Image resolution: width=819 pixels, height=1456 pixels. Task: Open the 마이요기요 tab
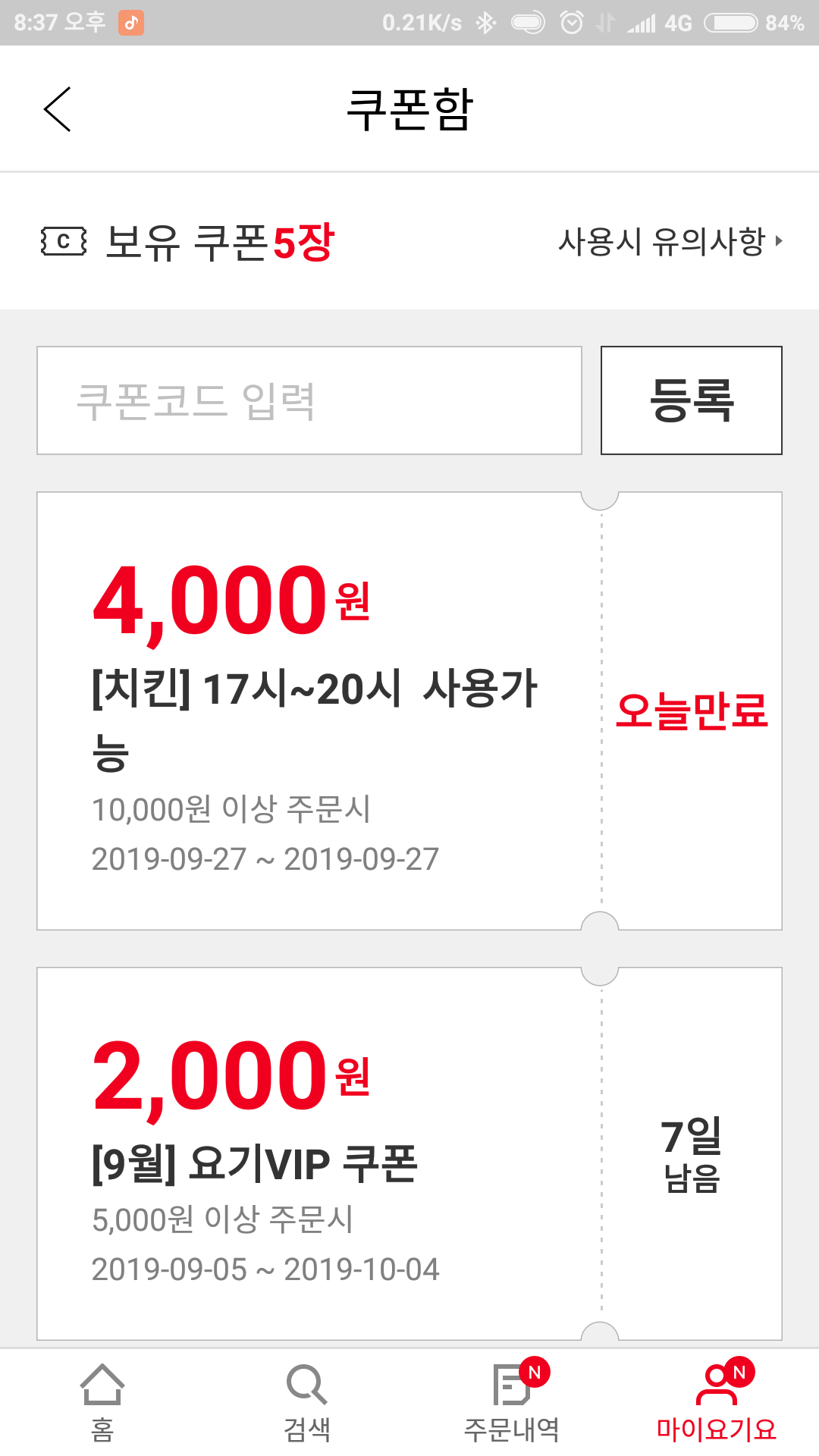tap(717, 1403)
